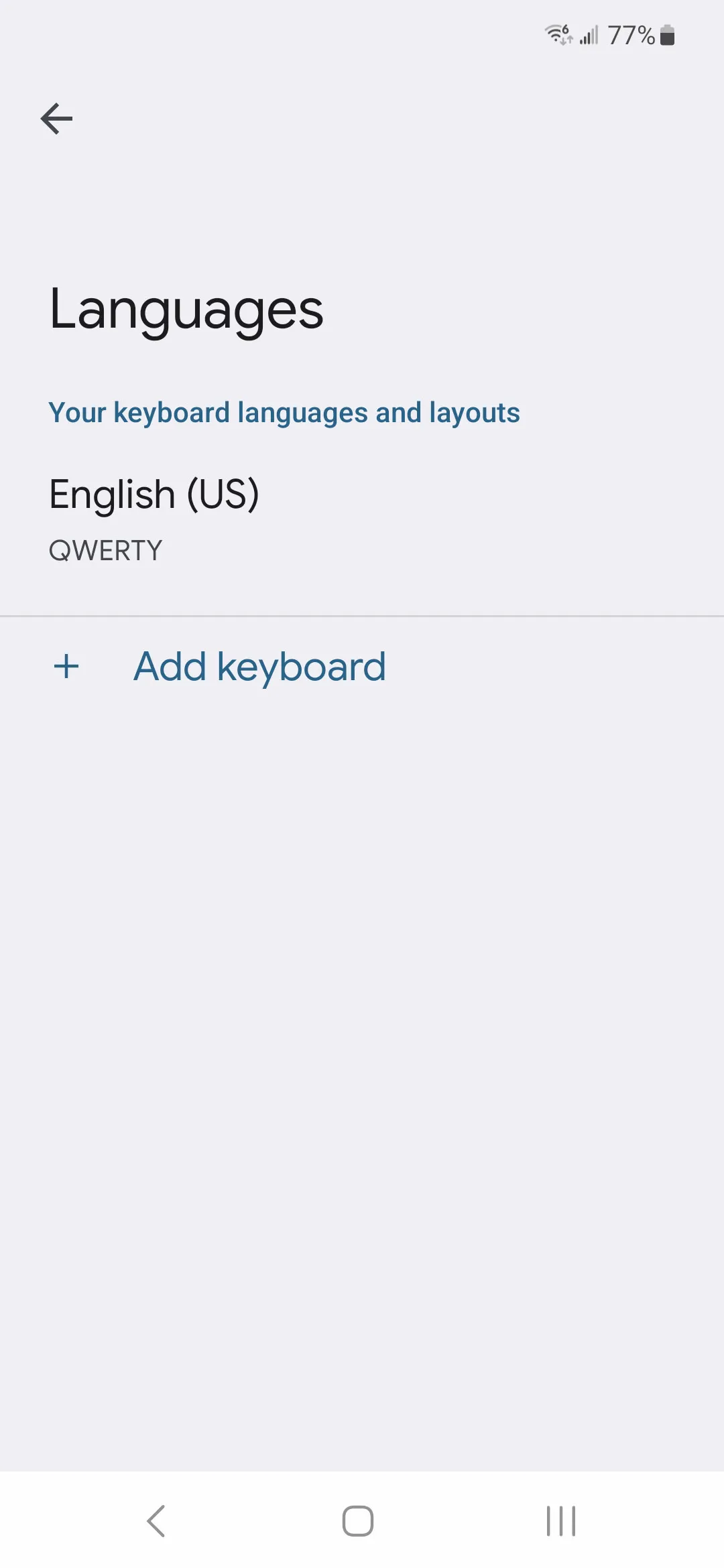Screen dimensions: 724x1568
Task: Click the Wi-Fi status icon
Action: coord(557,35)
